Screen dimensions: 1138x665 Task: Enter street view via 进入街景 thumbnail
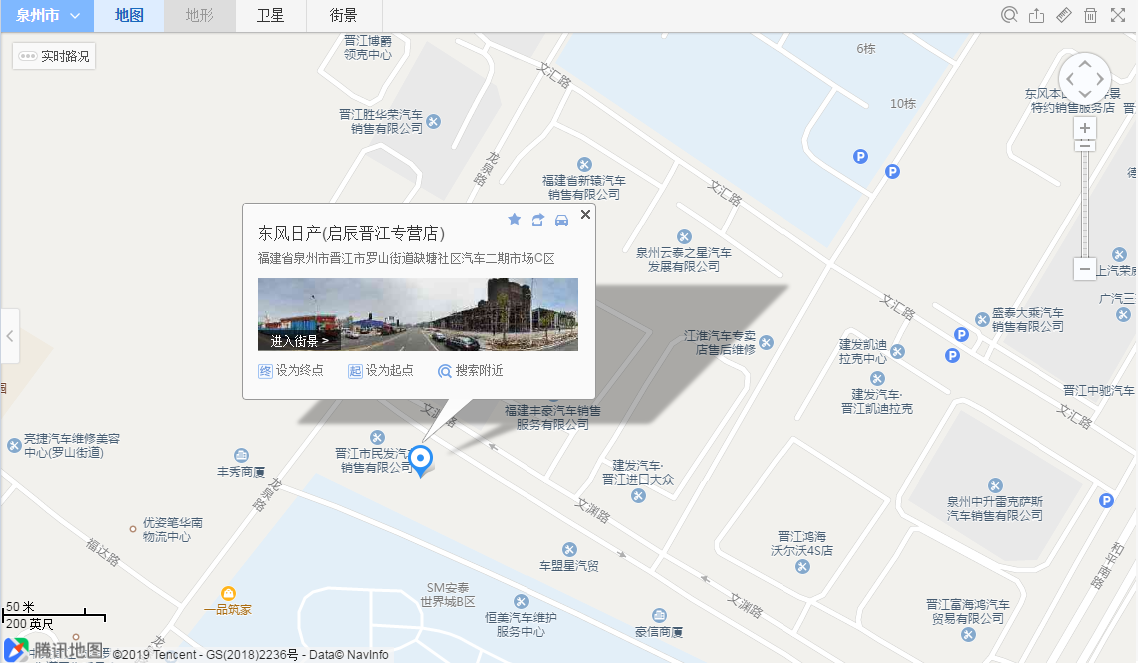click(x=299, y=340)
